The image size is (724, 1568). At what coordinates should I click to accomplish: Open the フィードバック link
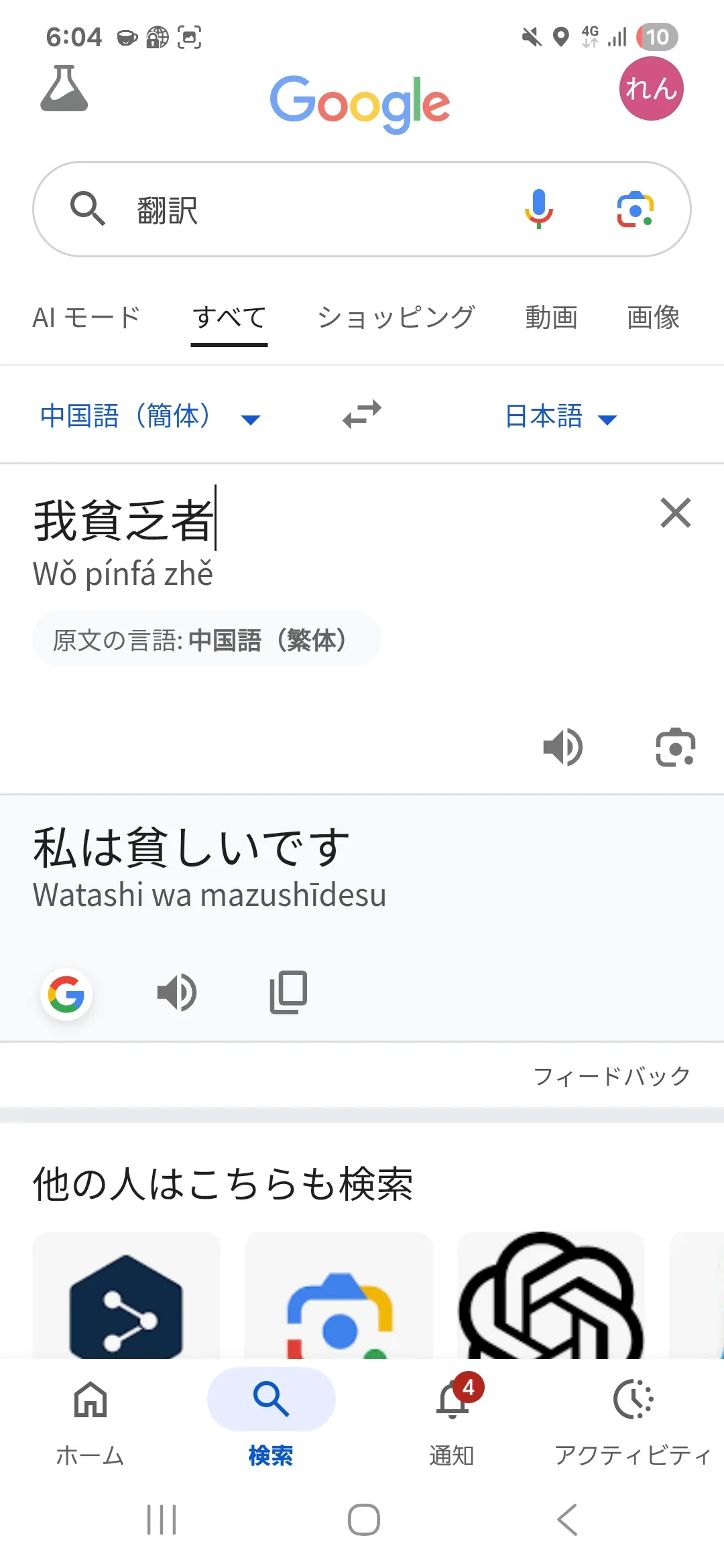(x=611, y=1076)
